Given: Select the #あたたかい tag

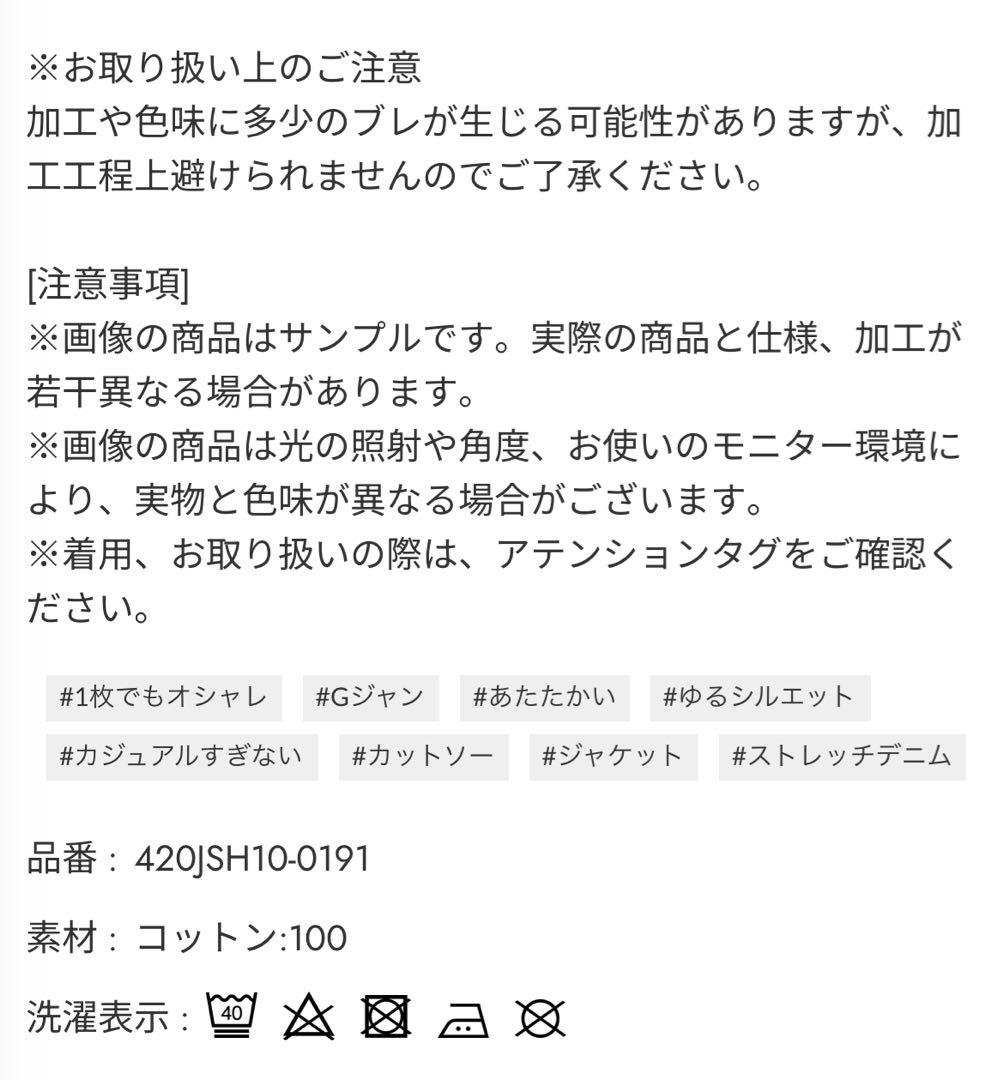Looking at the screenshot, I should [x=545, y=697].
